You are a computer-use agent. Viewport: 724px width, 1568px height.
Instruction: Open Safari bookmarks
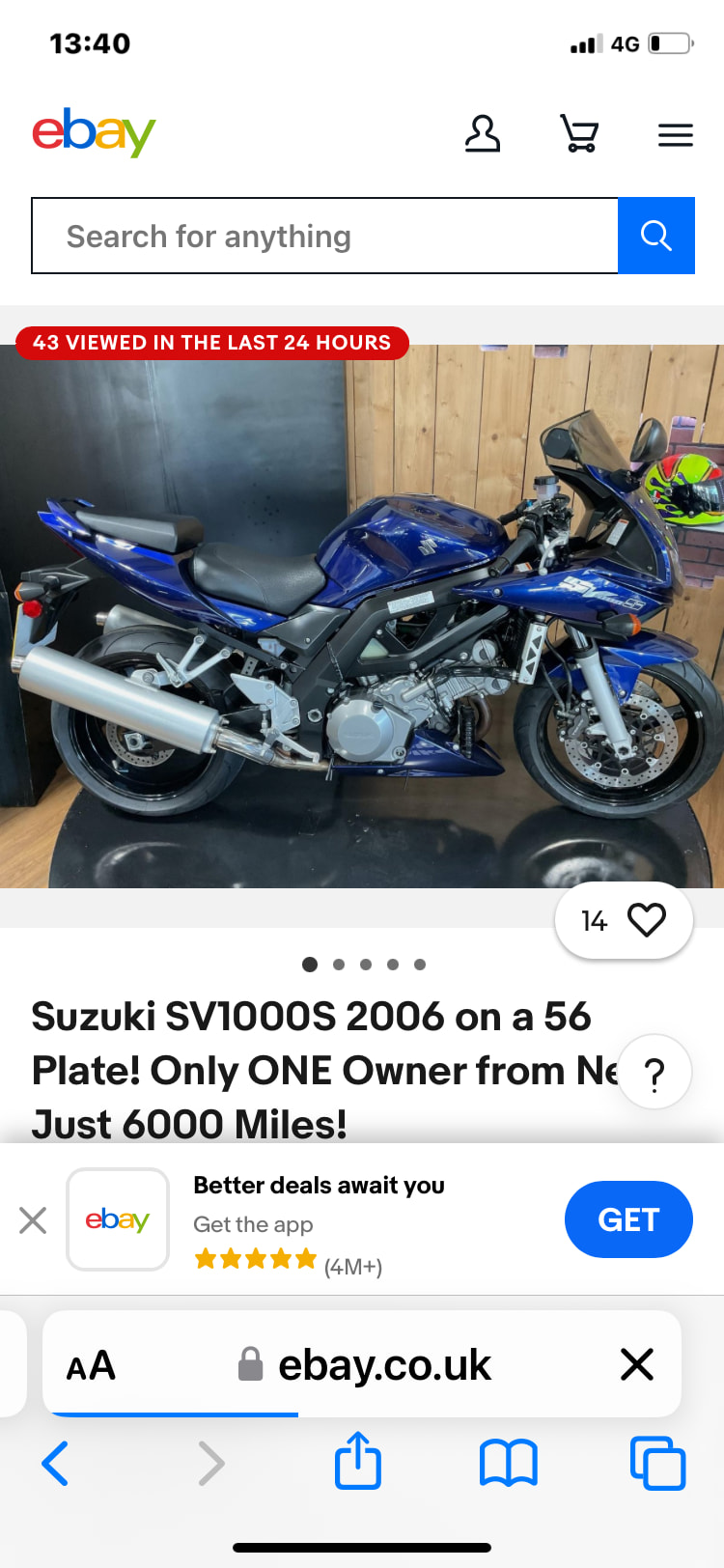[508, 1464]
